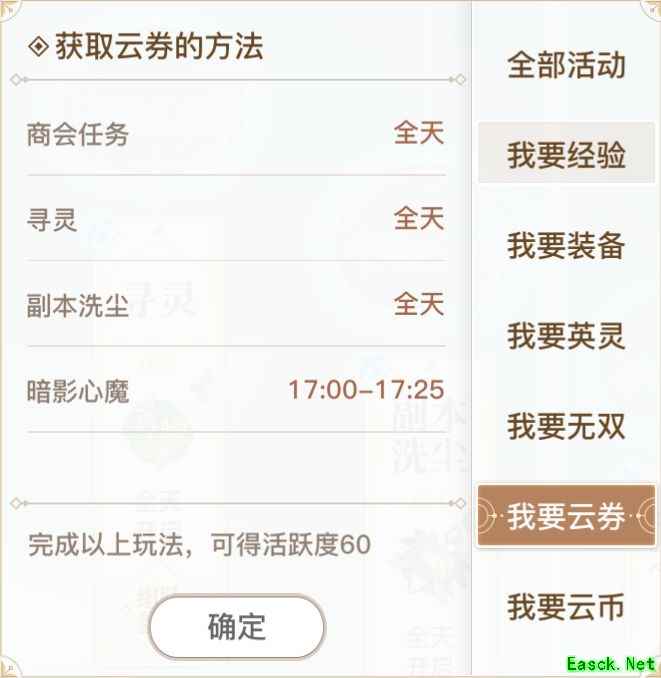Confirm with the 确定 button
This screenshot has height=678, width=661.
(x=237, y=627)
